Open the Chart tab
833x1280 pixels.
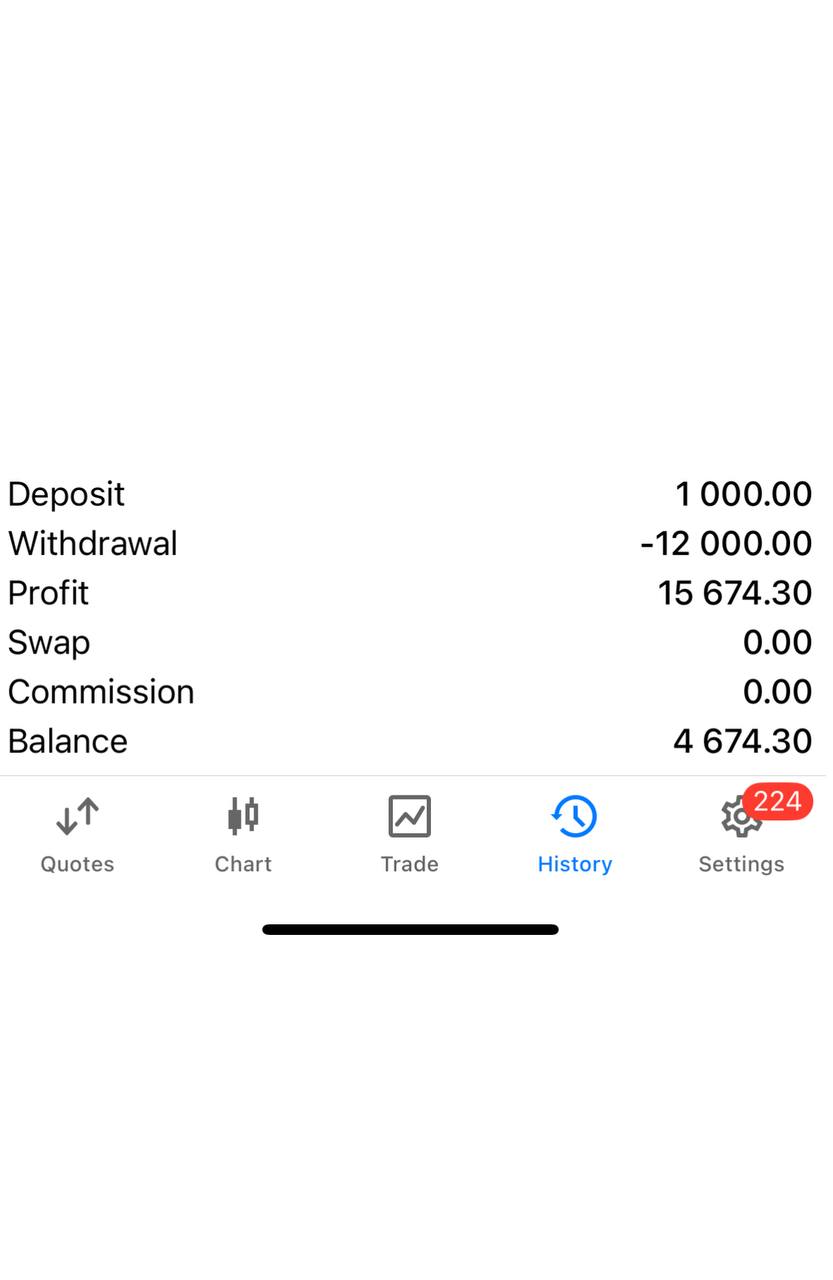(243, 834)
